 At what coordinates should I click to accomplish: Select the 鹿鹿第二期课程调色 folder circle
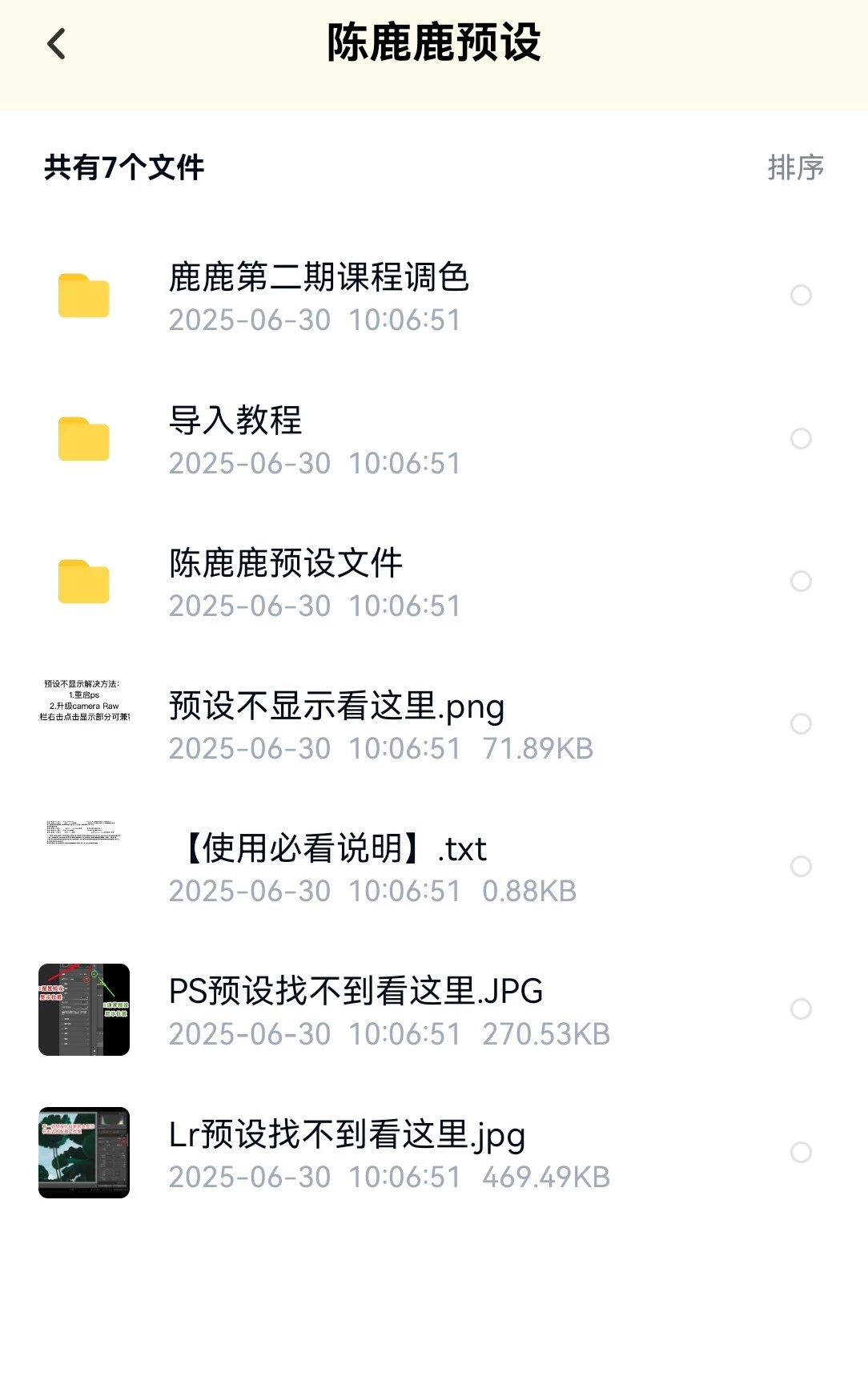point(801,296)
